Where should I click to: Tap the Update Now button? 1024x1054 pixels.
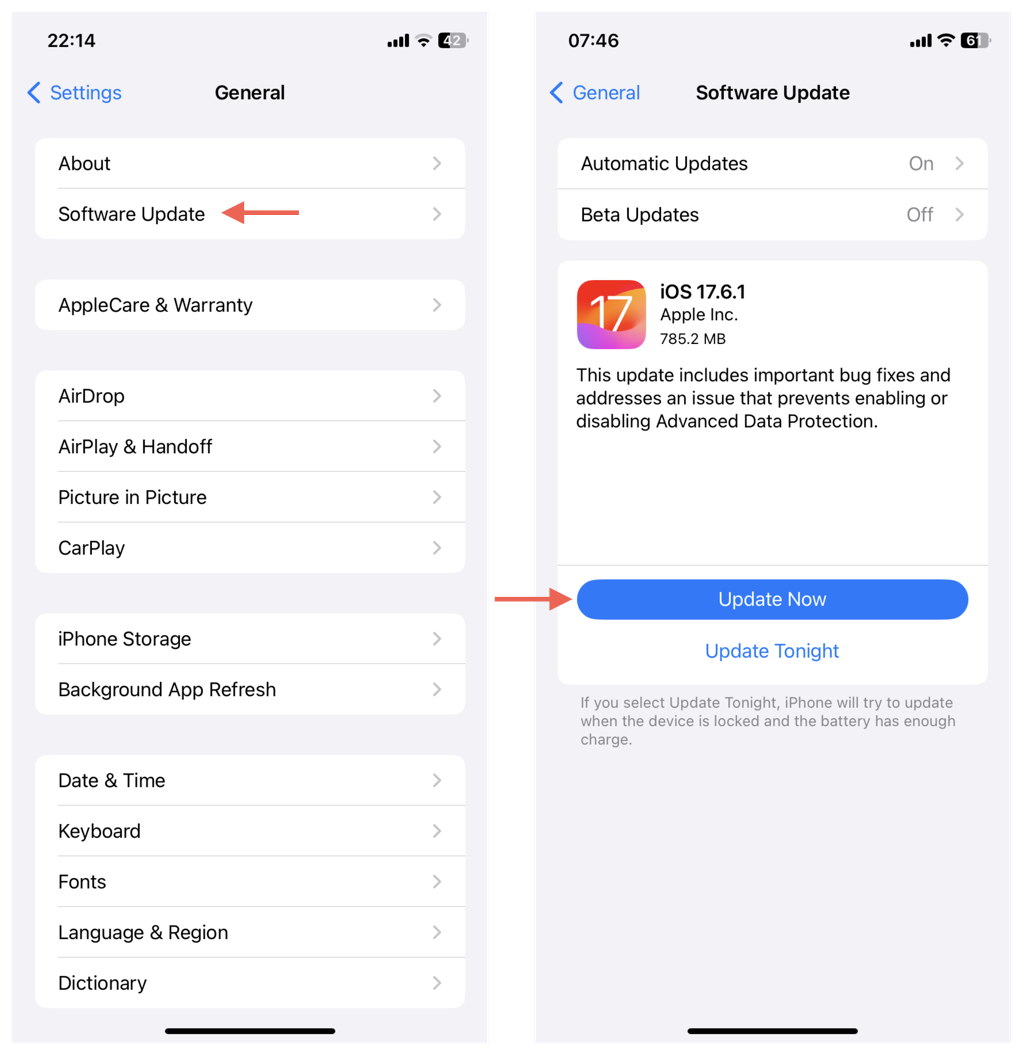click(772, 600)
